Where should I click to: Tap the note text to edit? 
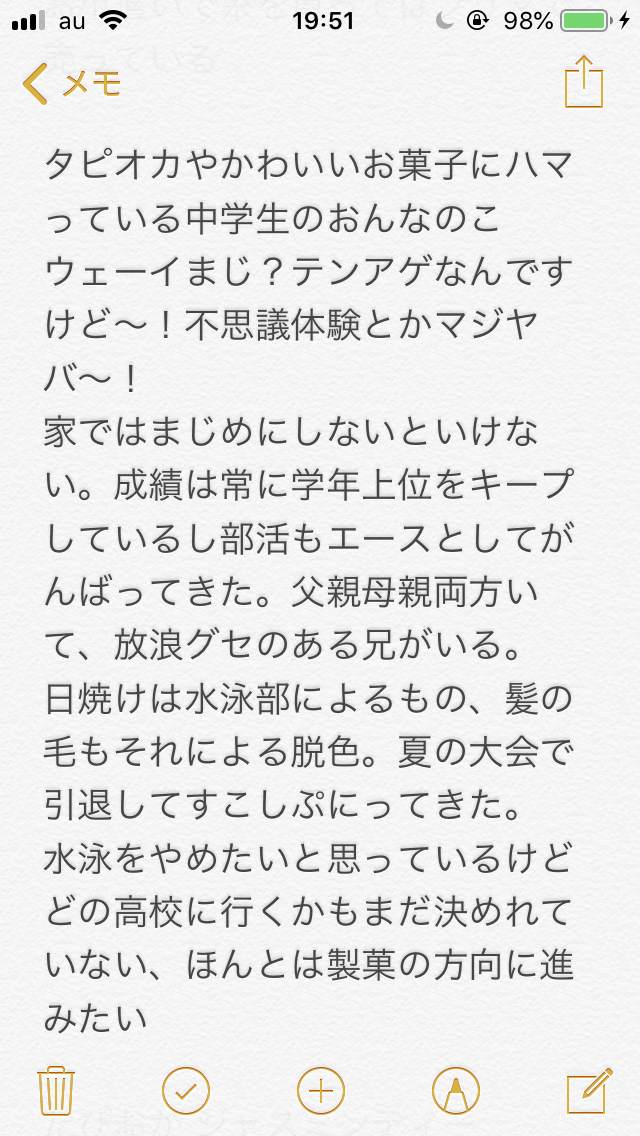point(310,580)
